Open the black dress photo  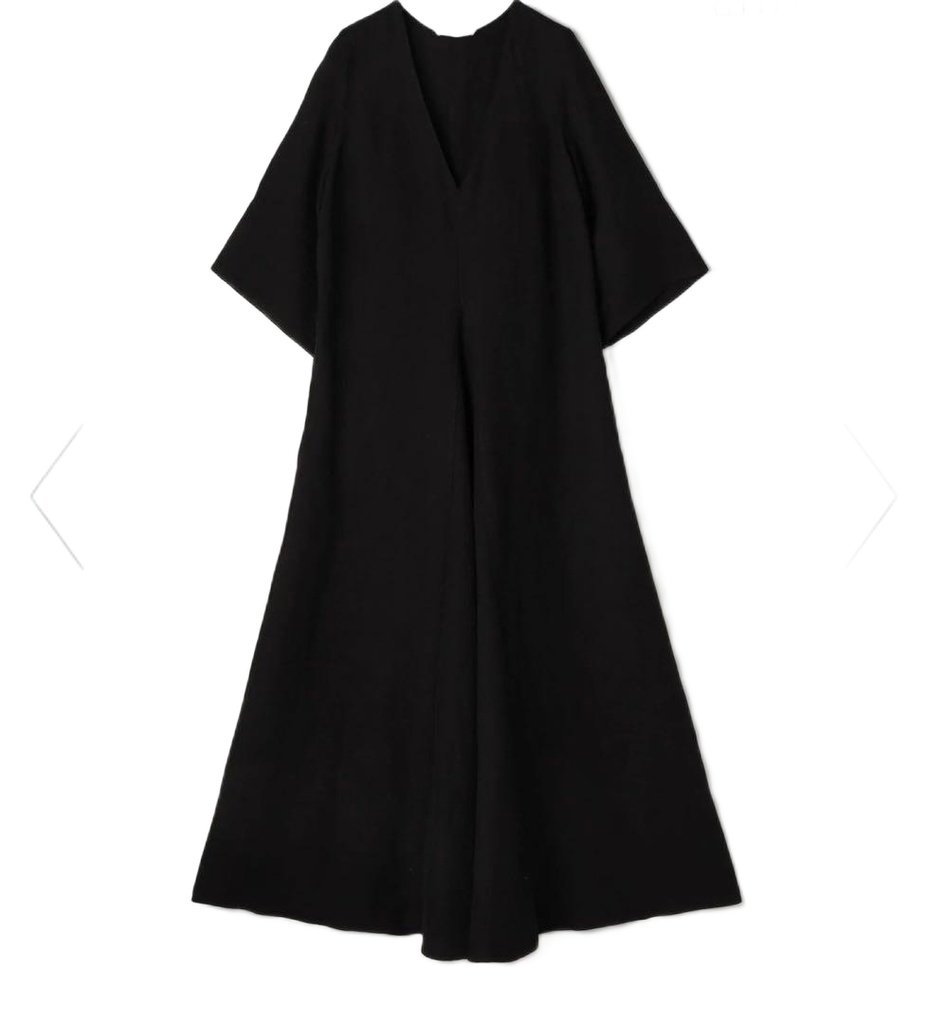(x=466, y=480)
